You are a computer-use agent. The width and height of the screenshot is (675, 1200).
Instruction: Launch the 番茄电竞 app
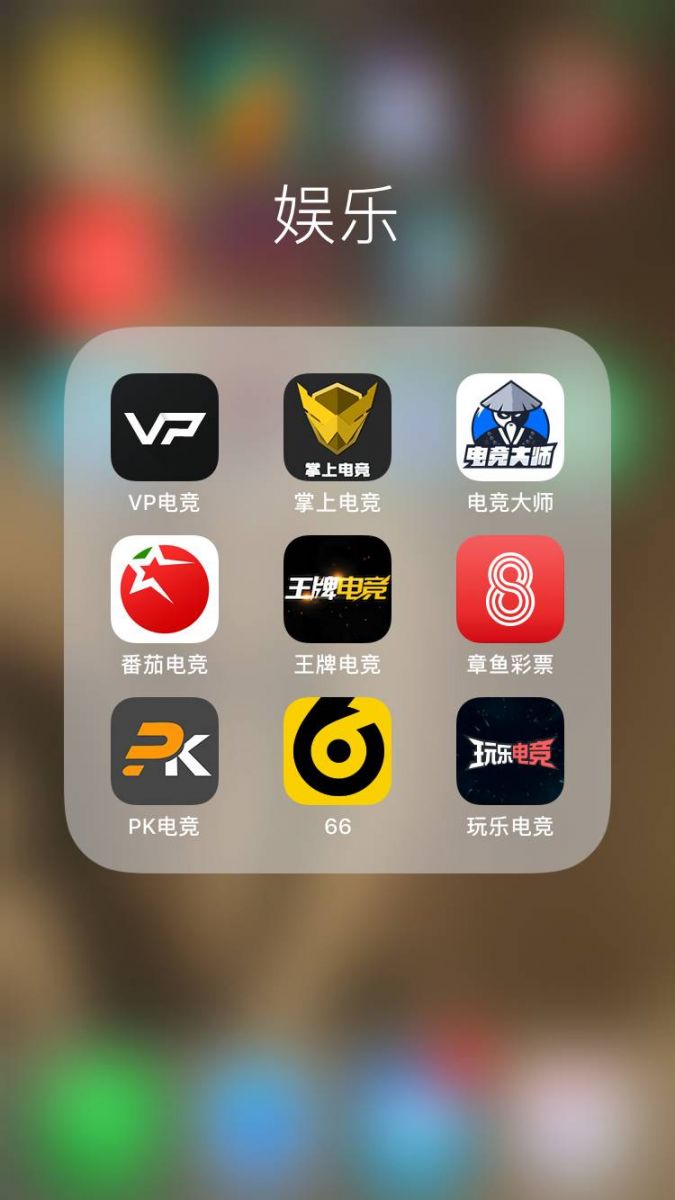click(x=164, y=589)
